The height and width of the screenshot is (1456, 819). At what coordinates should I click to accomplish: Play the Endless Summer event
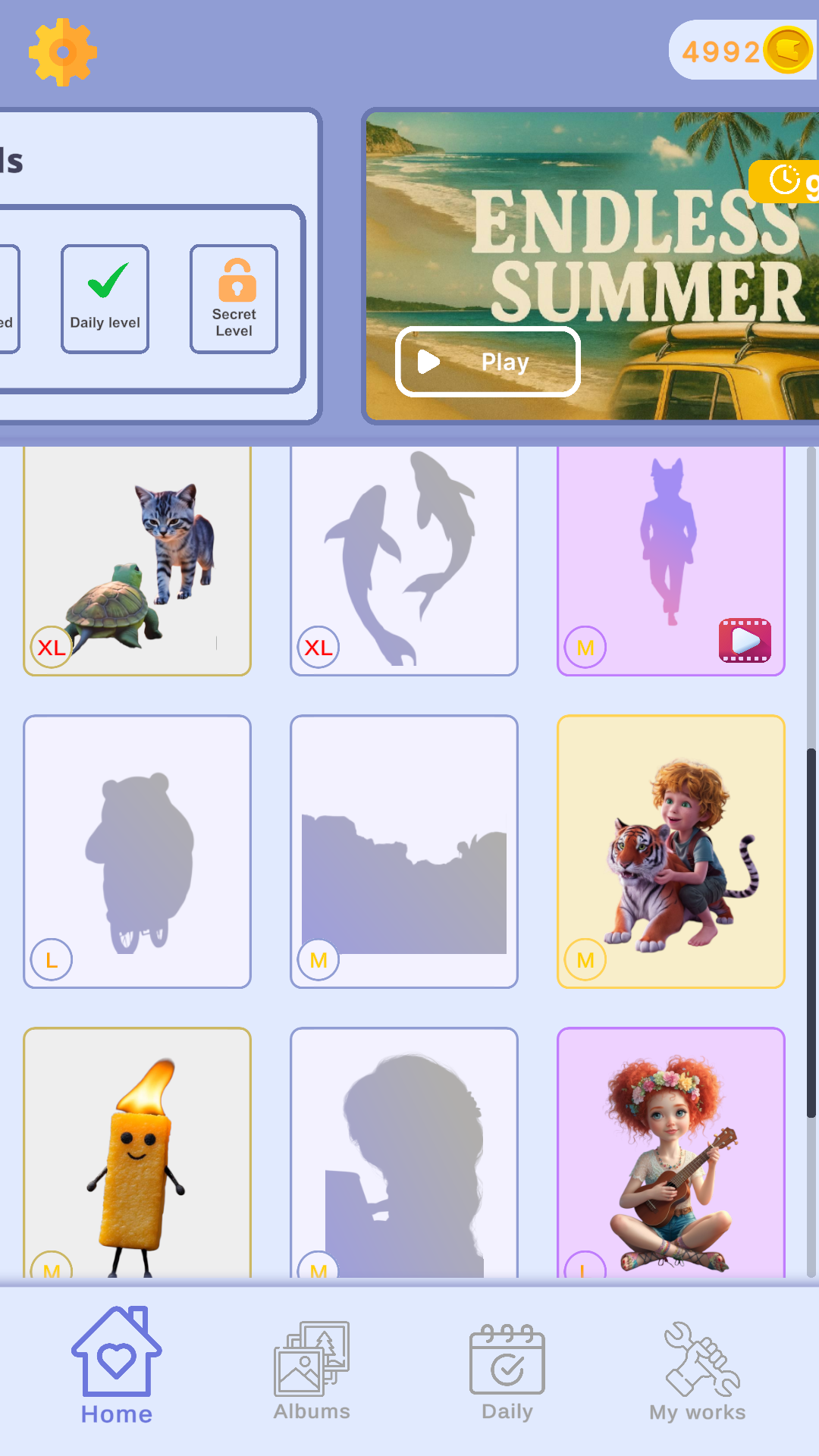(x=488, y=362)
